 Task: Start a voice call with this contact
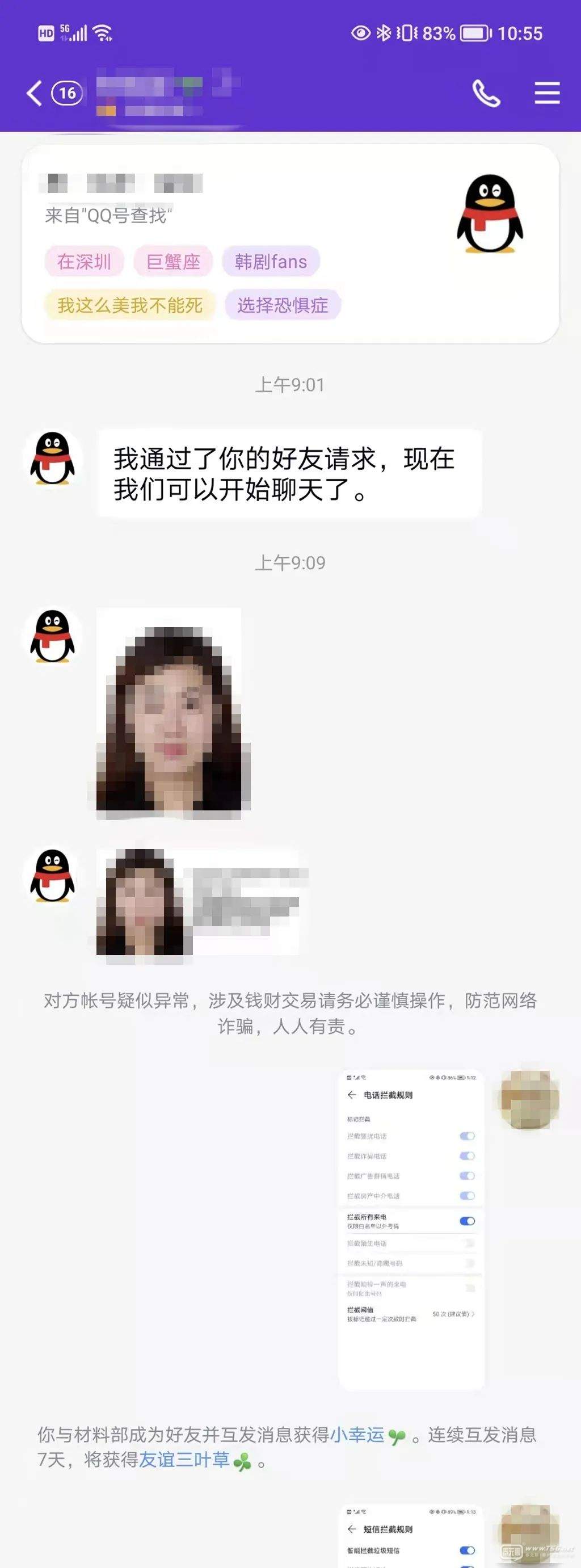pyautogui.click(x=486, y=93)
